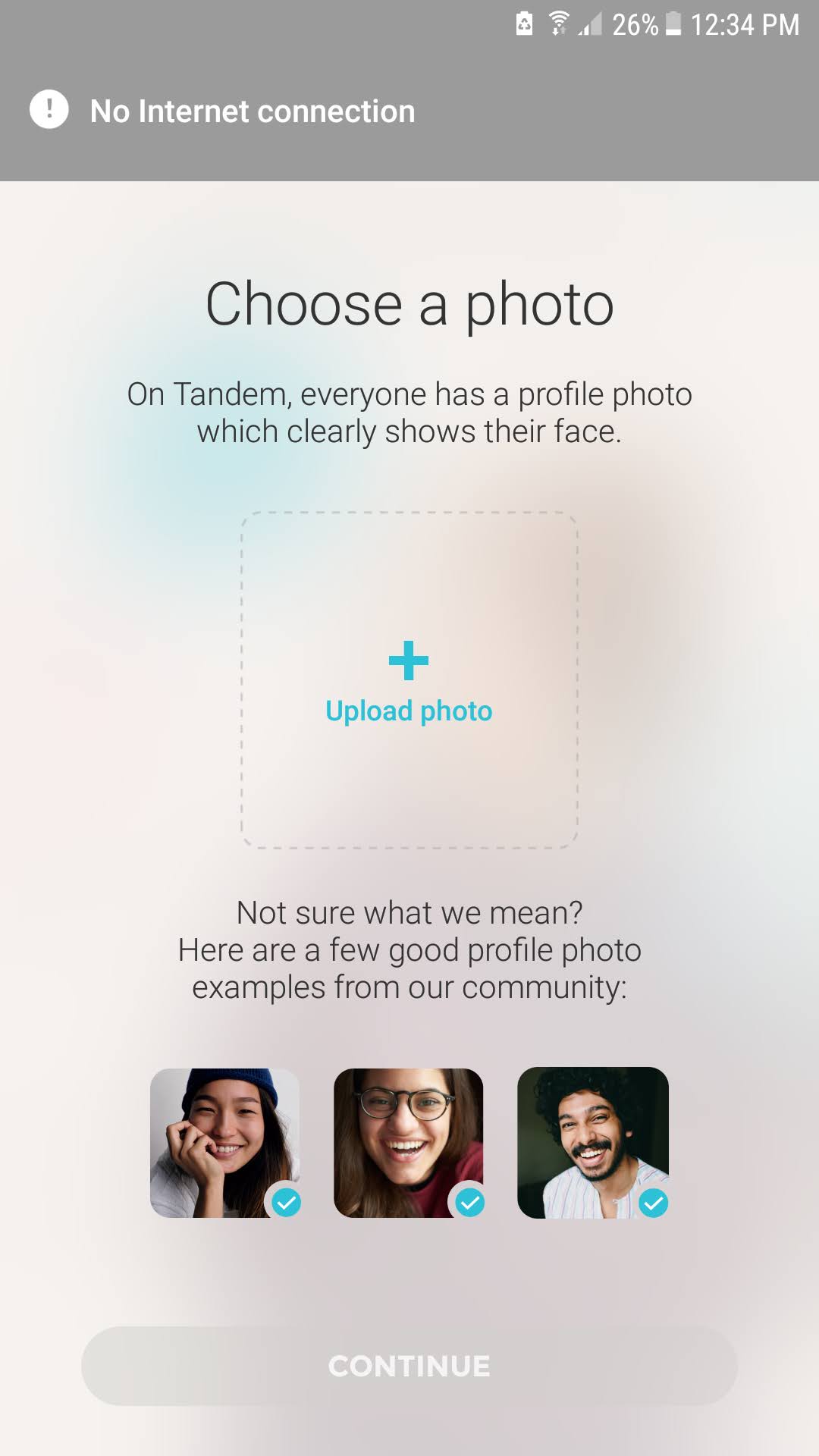Viewport: 819px width, 1456px height.
Task: Expand the No Internet connection banner
Action: click(252, 111)
